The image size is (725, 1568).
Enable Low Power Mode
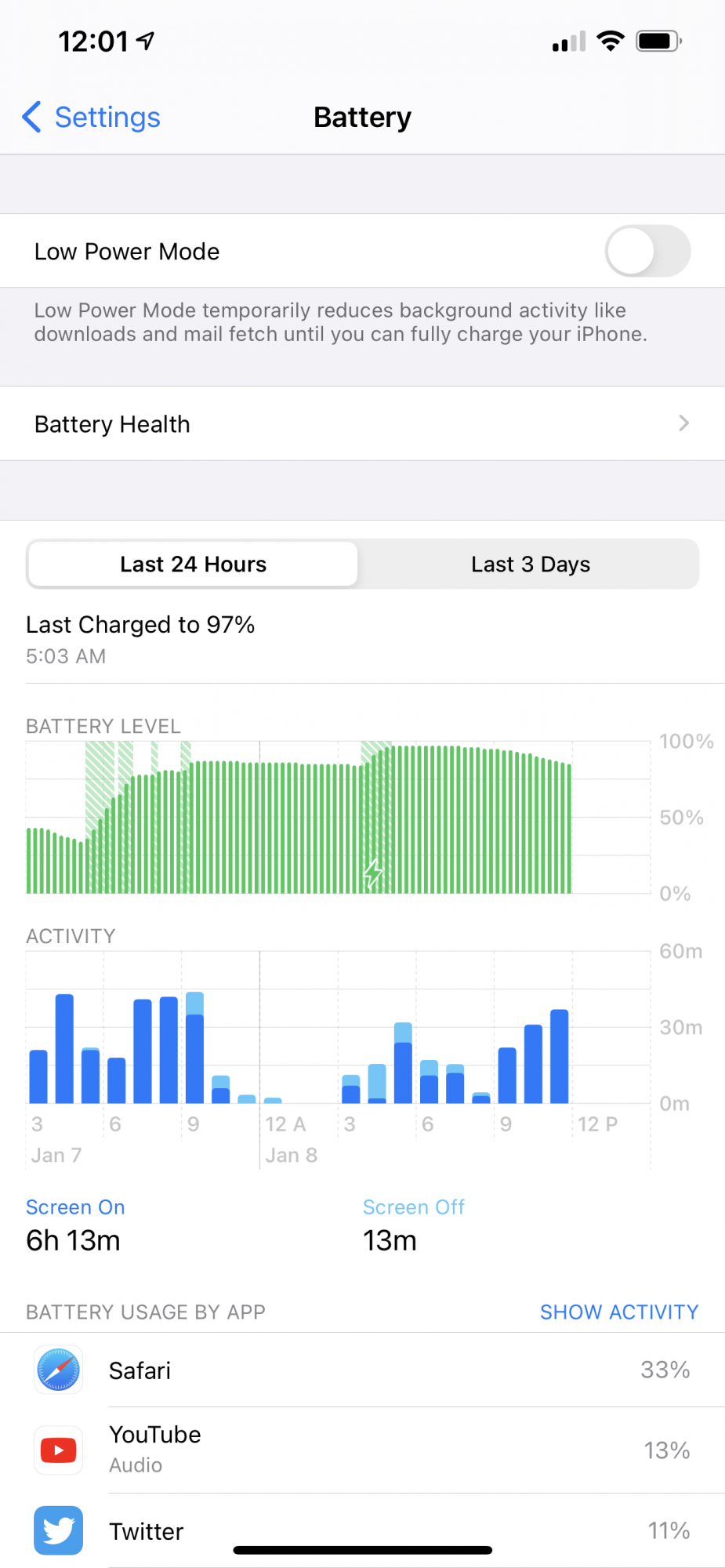click(647, 252)
